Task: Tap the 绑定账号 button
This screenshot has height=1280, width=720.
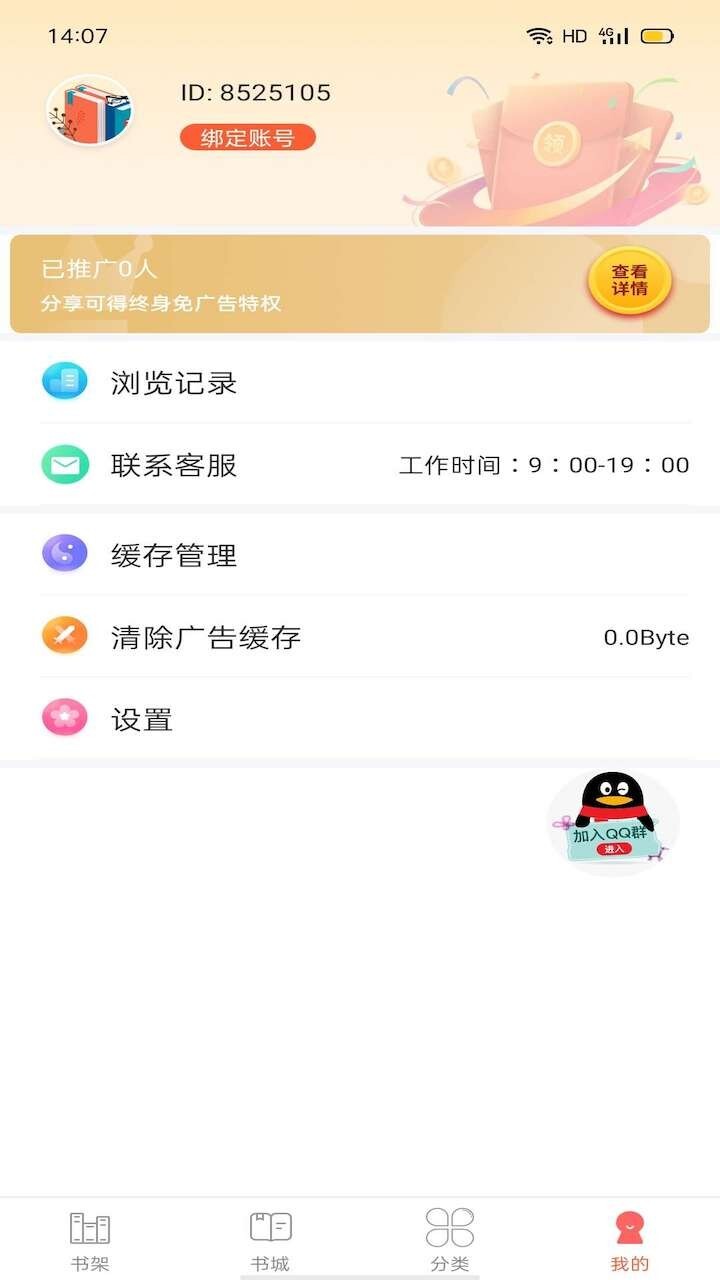Action: tap(248, 136)
